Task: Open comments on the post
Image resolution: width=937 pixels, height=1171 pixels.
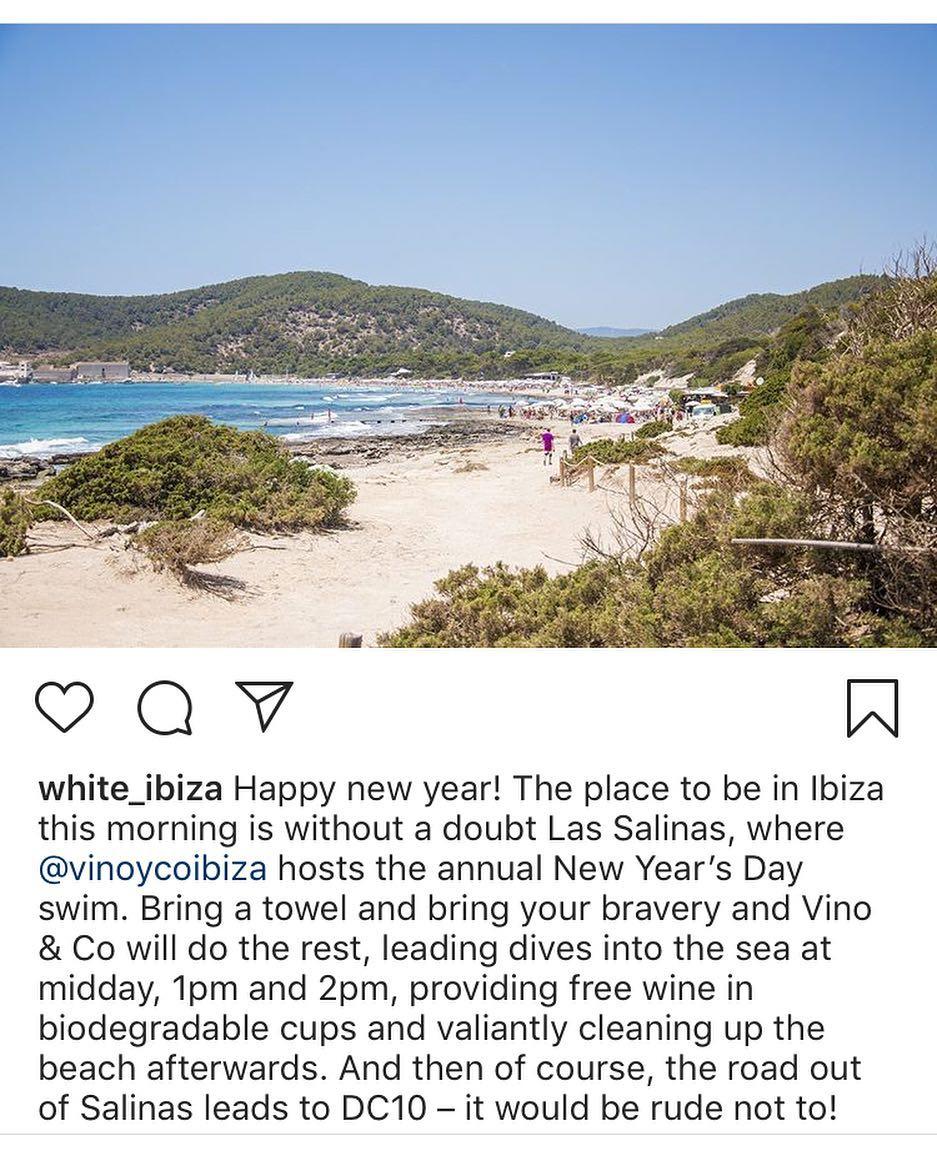Action: 165,709
